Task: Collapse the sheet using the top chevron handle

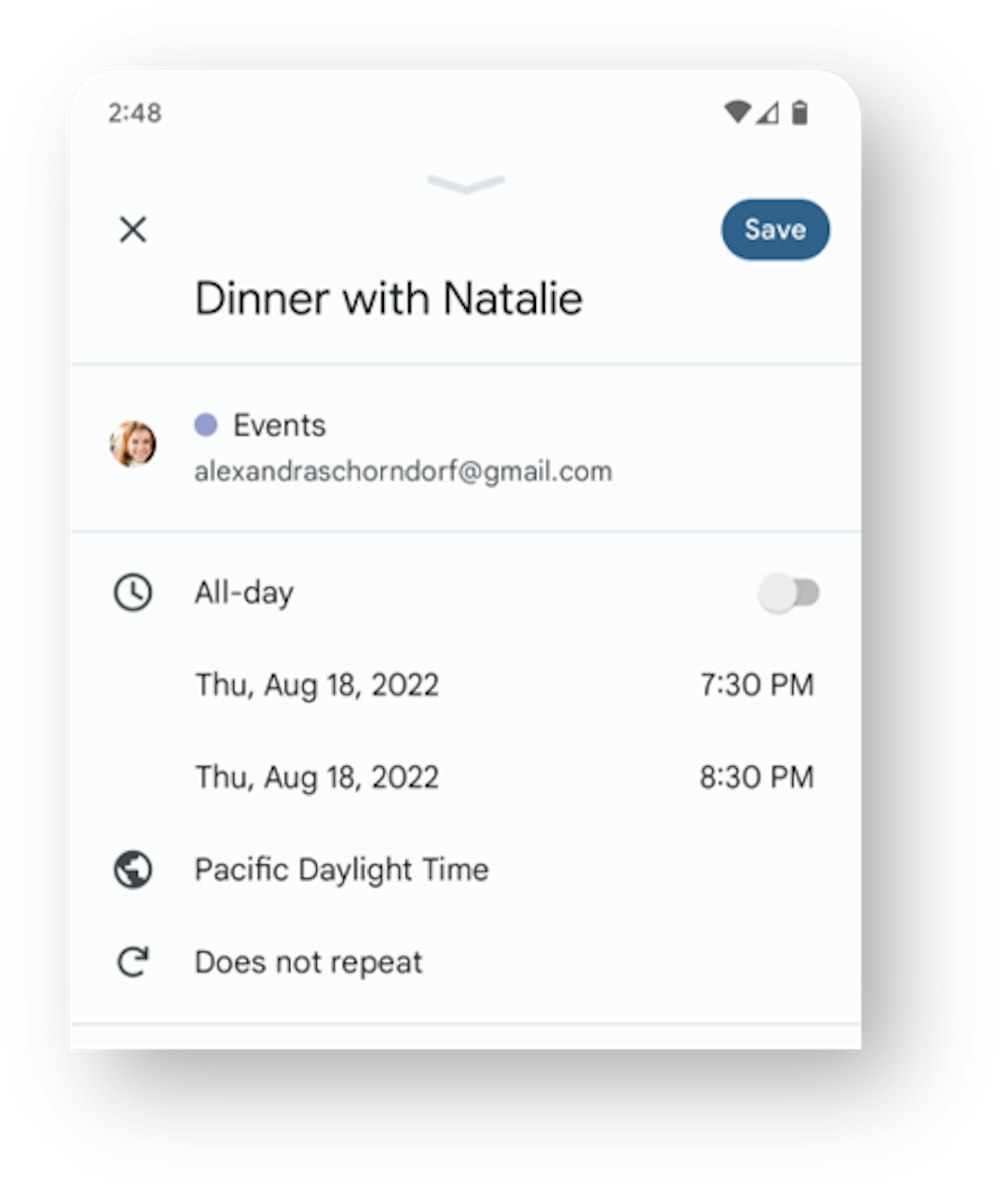Action: click(466, 184)
